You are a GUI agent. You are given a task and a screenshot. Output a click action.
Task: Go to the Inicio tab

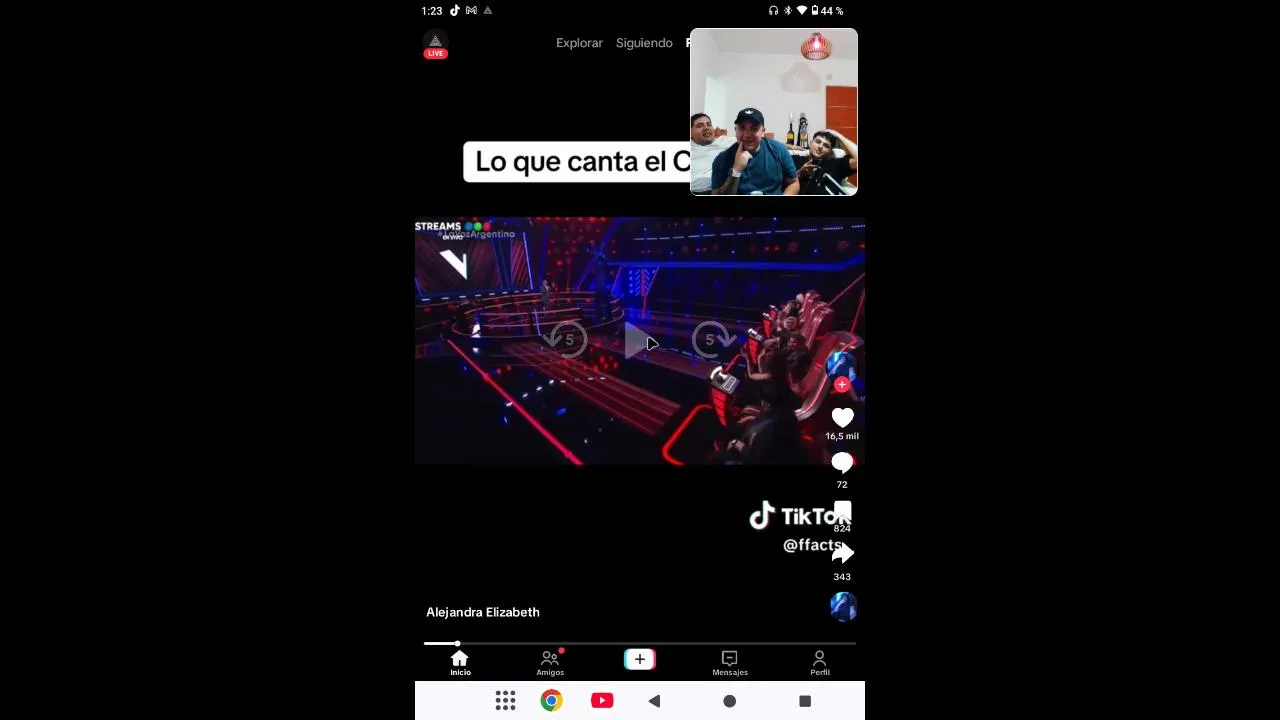[460, 661]
